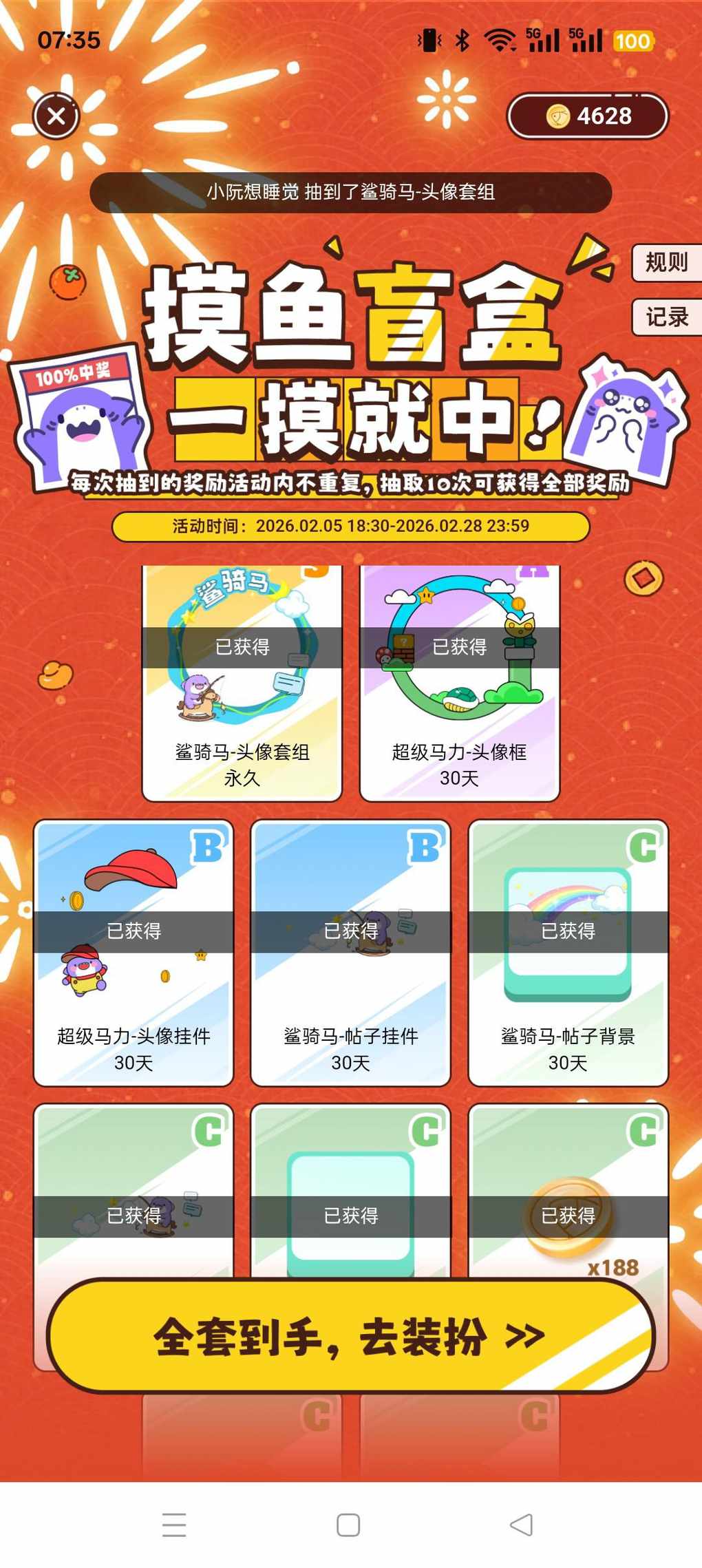View the 记录 draw records
This screenshot has height=1568, width=702.
click(666, 317)
